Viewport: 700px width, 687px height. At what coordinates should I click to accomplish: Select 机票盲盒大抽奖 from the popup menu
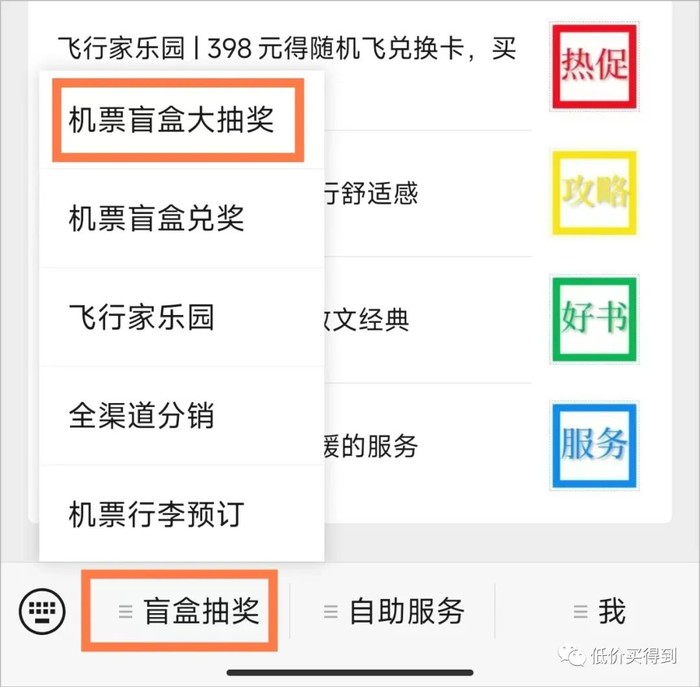pos(172,120)
